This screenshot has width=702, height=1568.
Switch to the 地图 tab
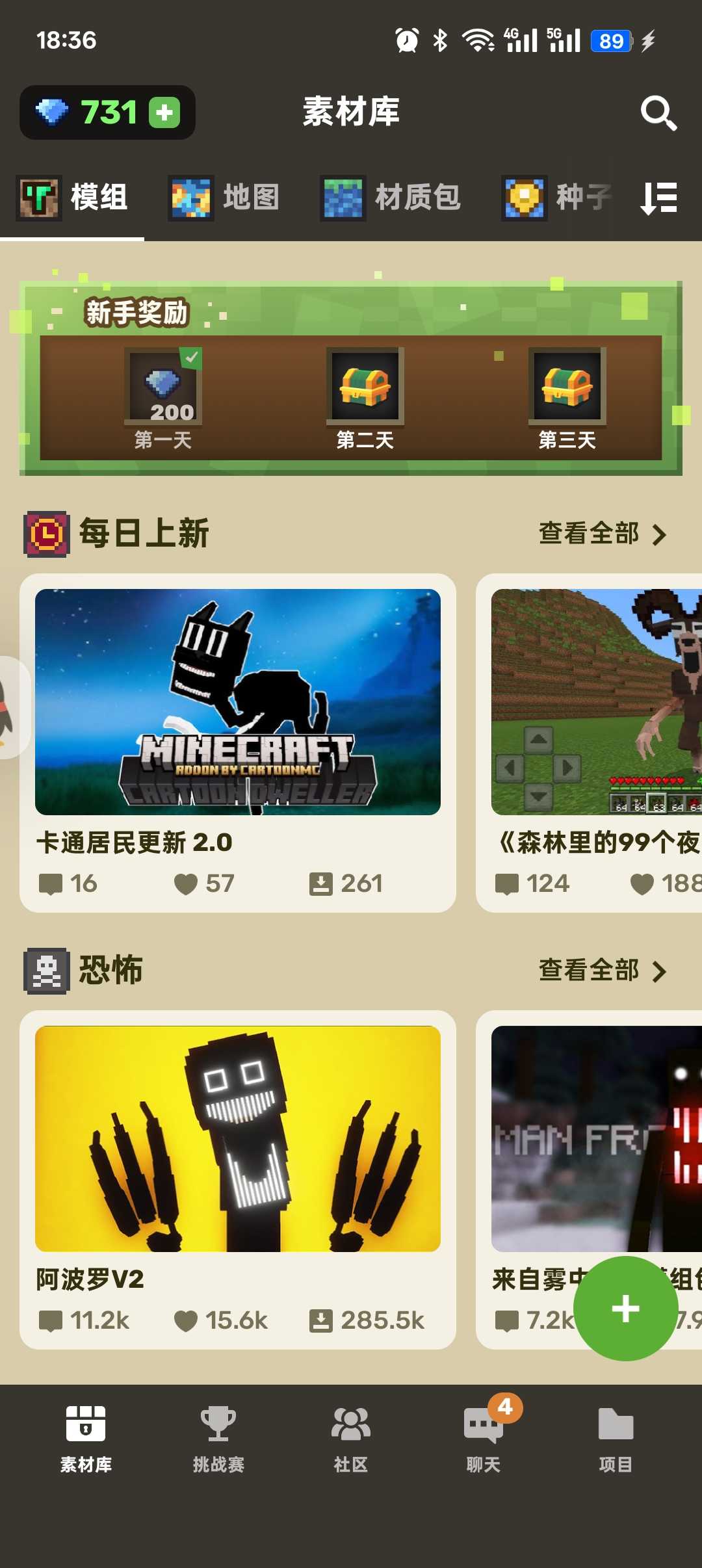[225, 198]
